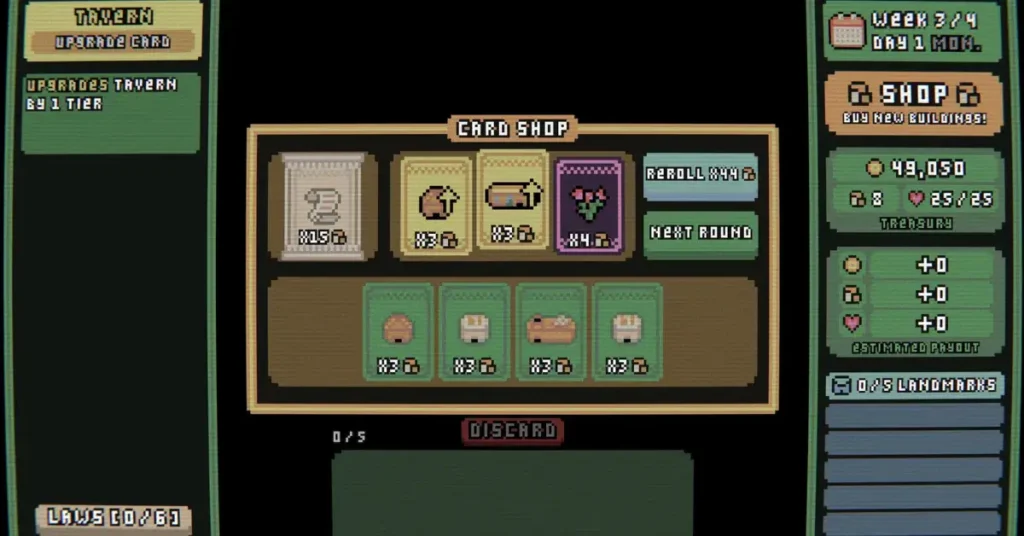Pick the raised yellow Tavern upgrade card
1024x536 pixels.
513,200
